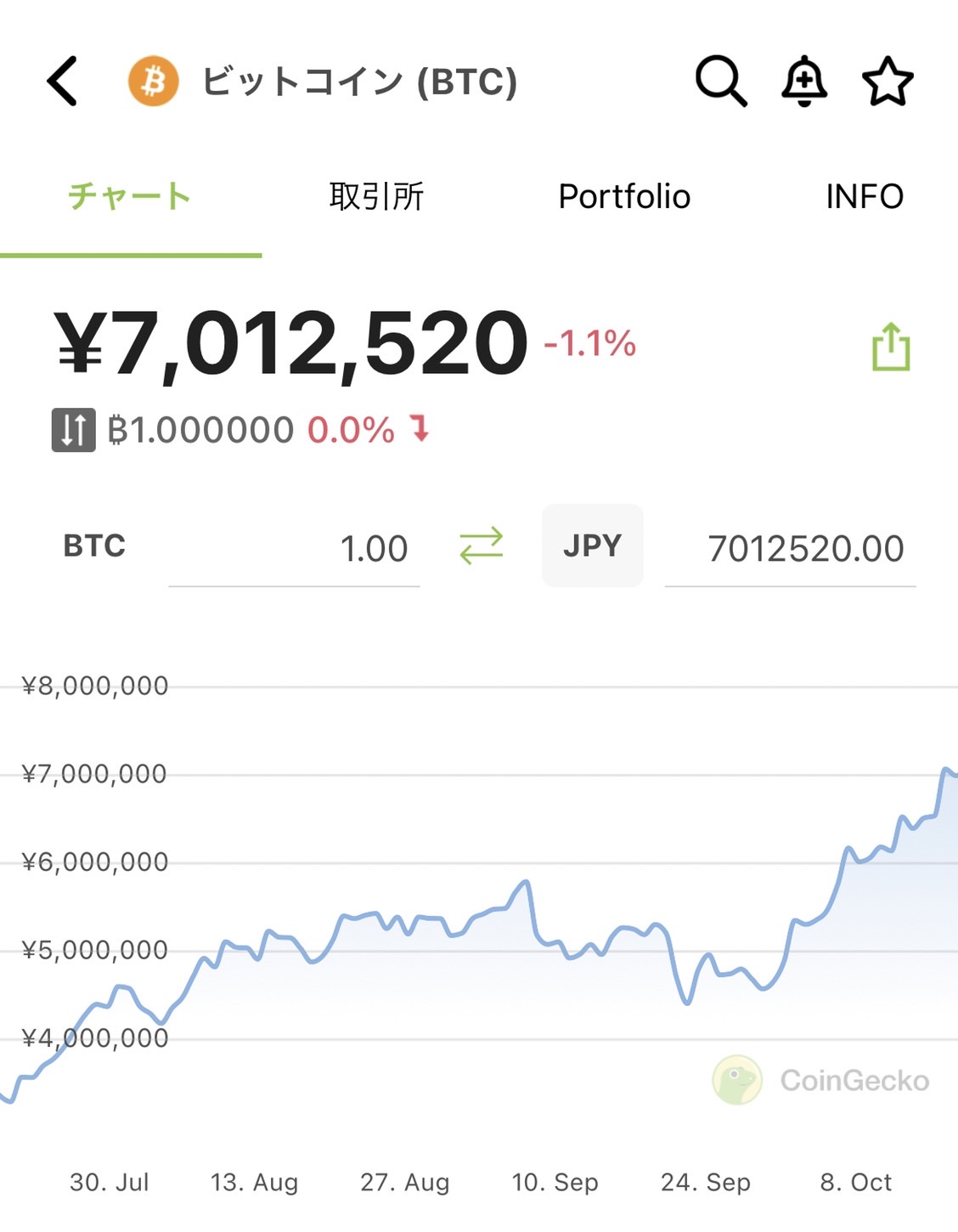Open the Portfolio tab
The height and width of the screenshot is (1232, 958).
[624, 196]
